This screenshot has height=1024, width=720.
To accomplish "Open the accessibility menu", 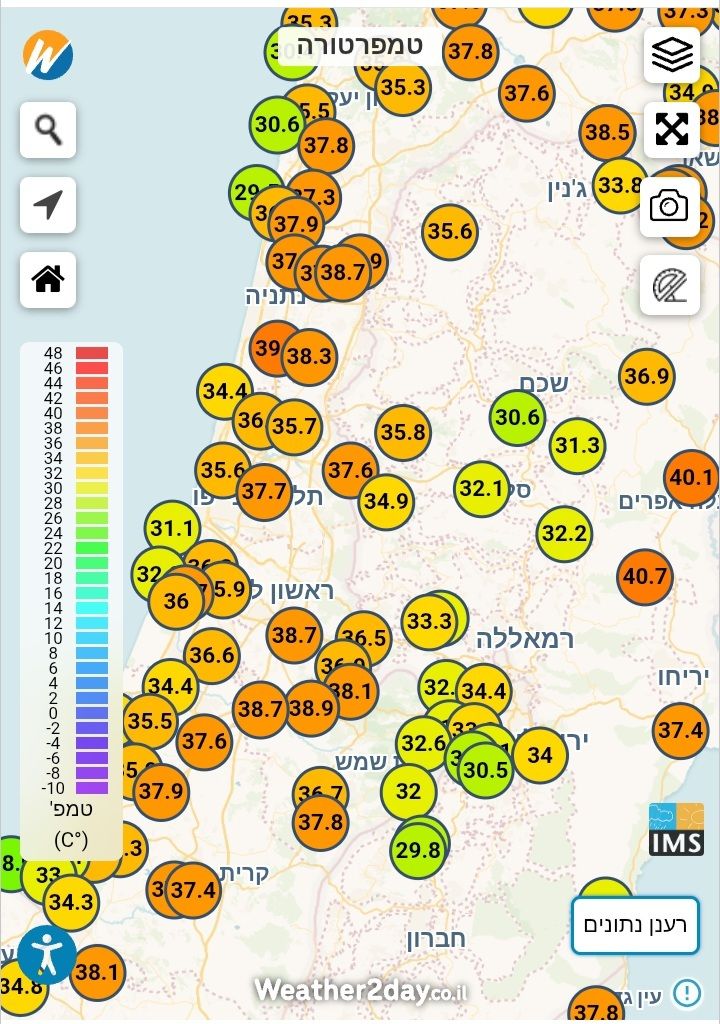I will [46, 955].
